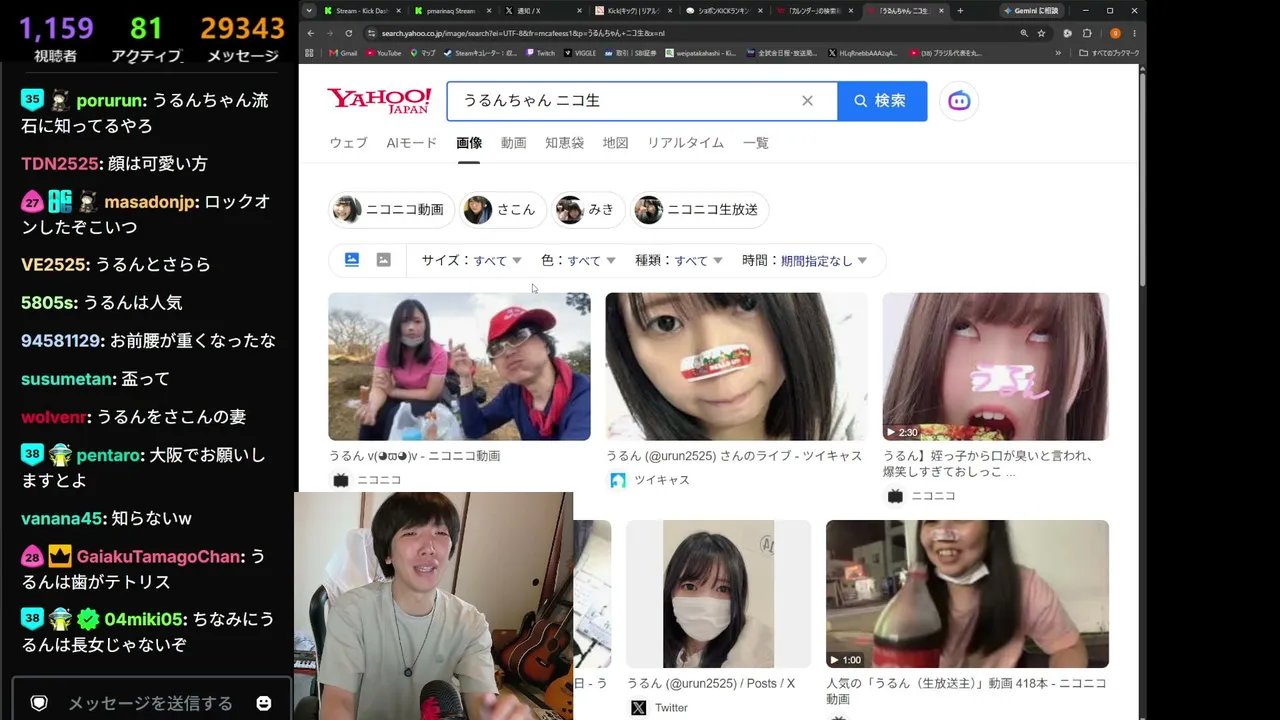Image resolution: width=1280 pixels, height=720 pixels.
Task: Switch to the 動画 tab
Action: tap(513, 143)
